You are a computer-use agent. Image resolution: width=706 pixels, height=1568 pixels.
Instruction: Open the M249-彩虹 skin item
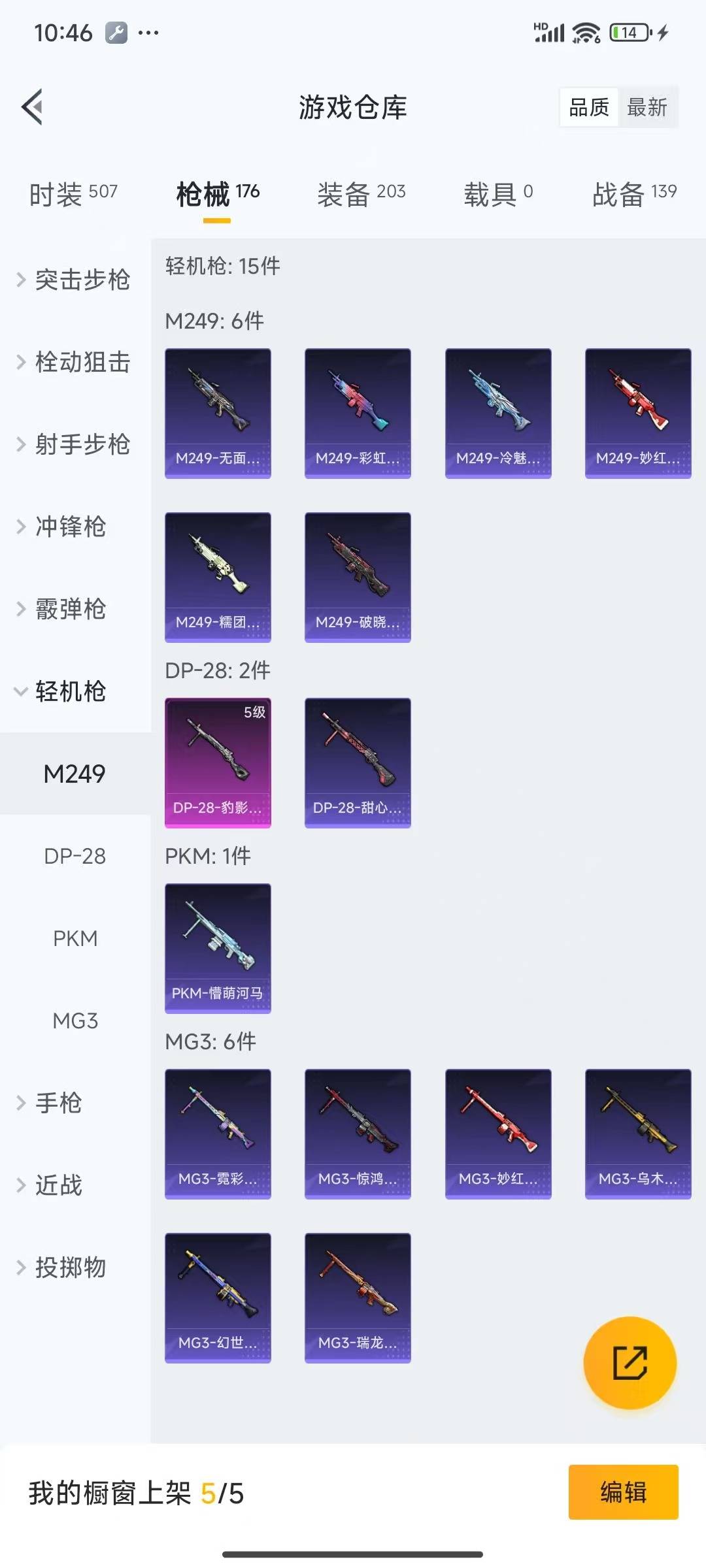[358, 413]
